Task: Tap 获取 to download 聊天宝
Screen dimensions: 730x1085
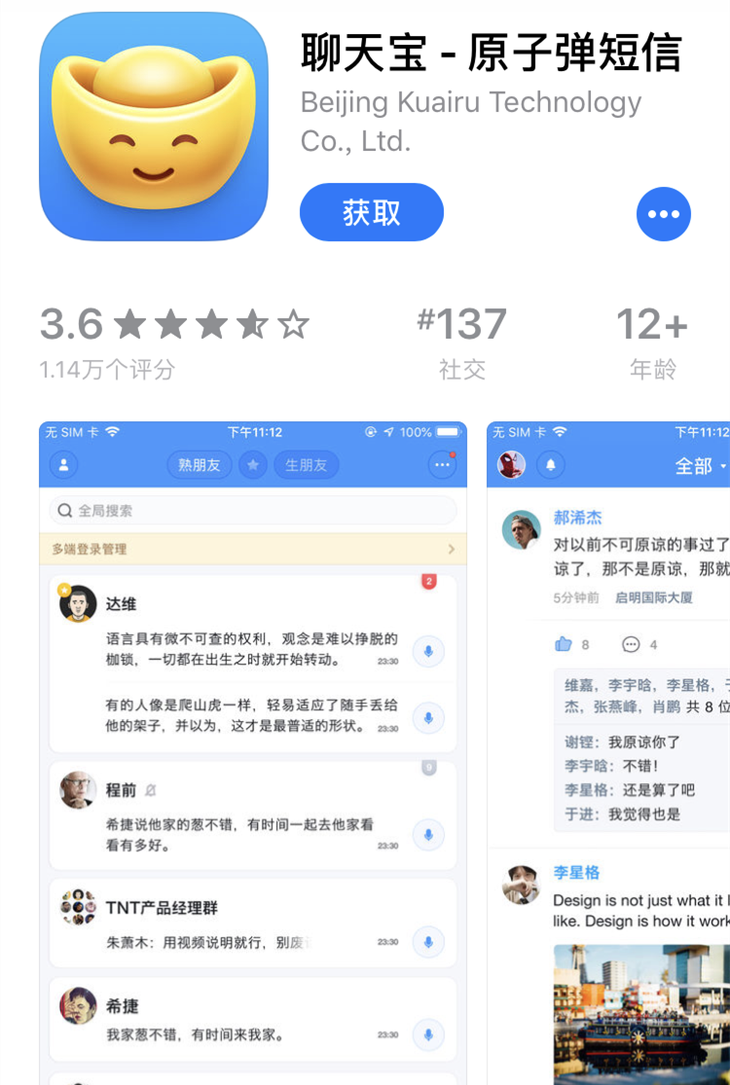Action: pos(371,212)
